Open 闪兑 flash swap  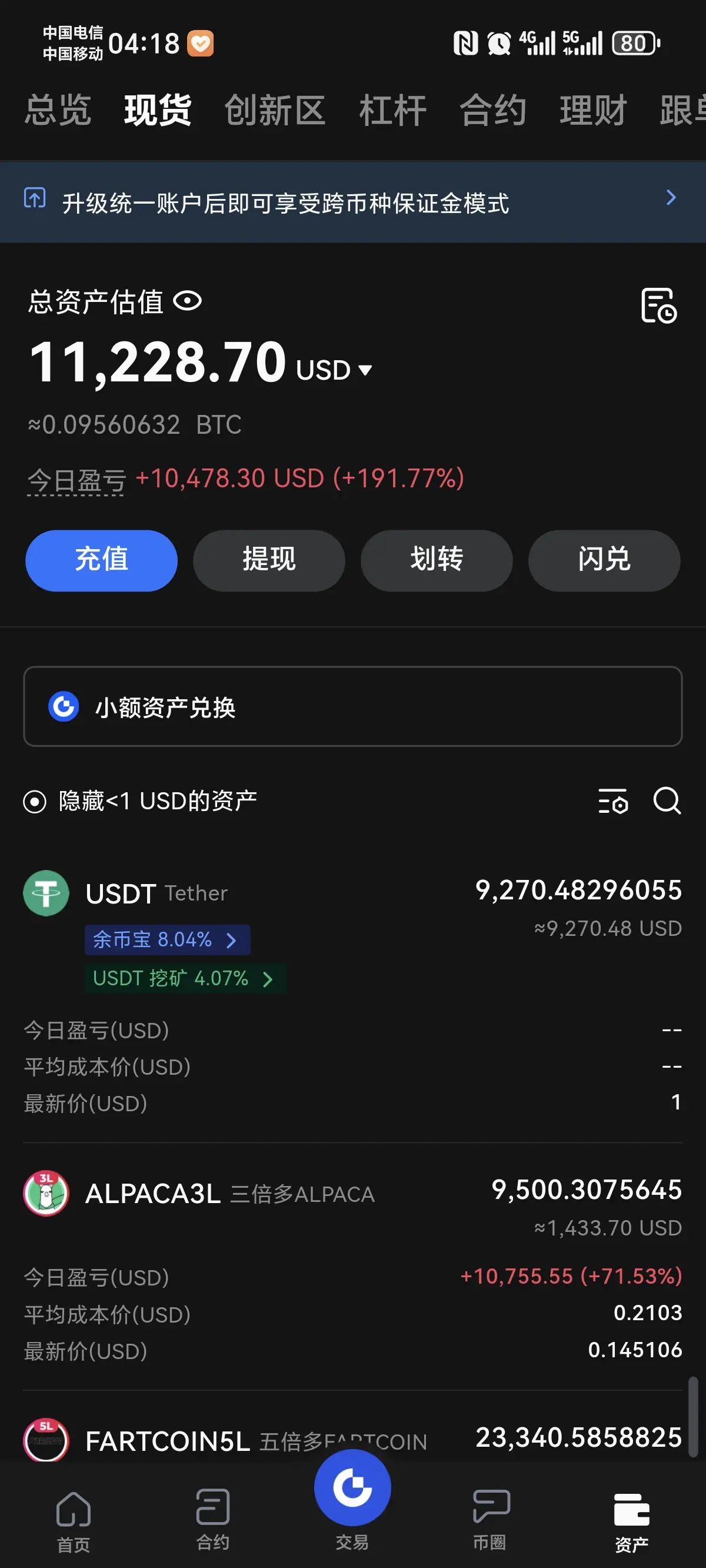point(604,560)
